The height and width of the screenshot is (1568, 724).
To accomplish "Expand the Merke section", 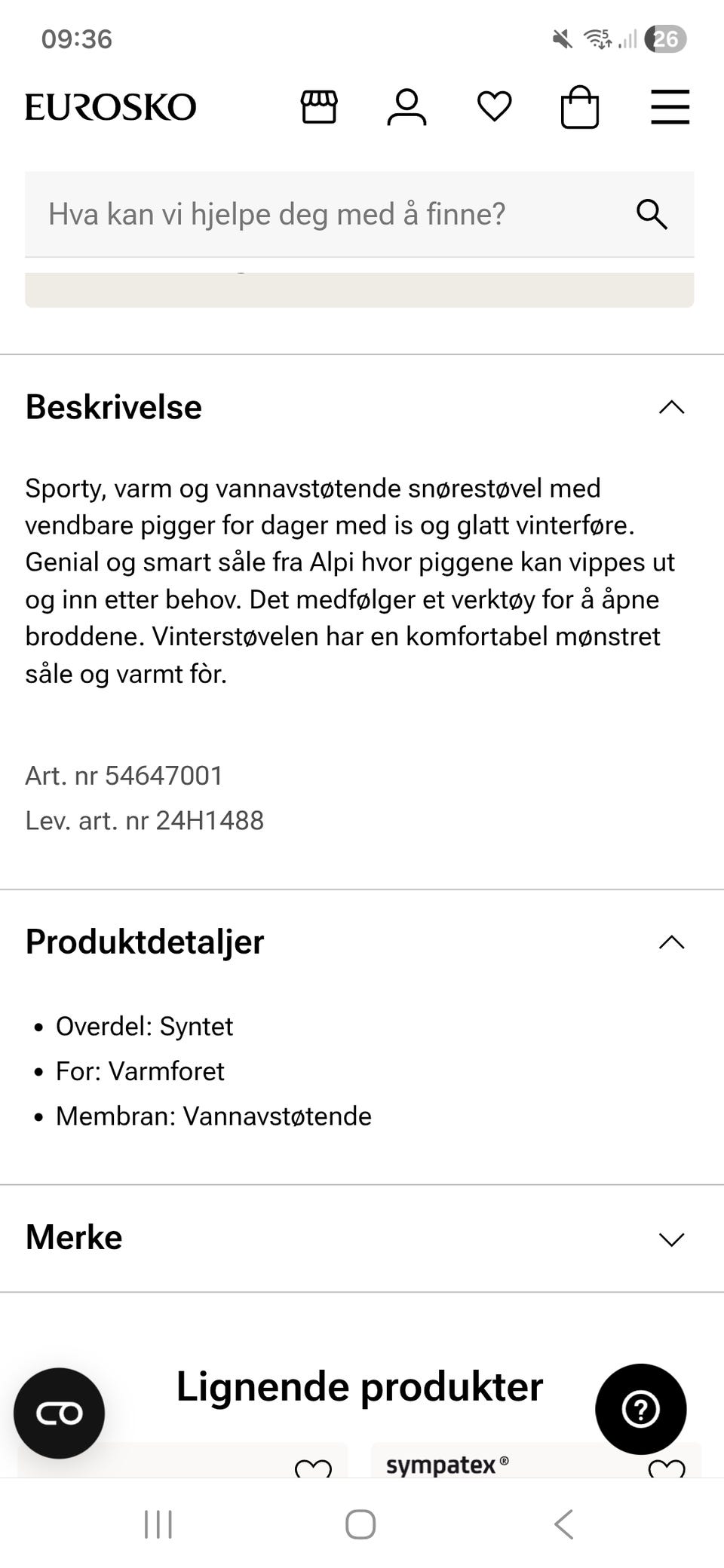I will pyautogui.click(x=670, y=1237).
